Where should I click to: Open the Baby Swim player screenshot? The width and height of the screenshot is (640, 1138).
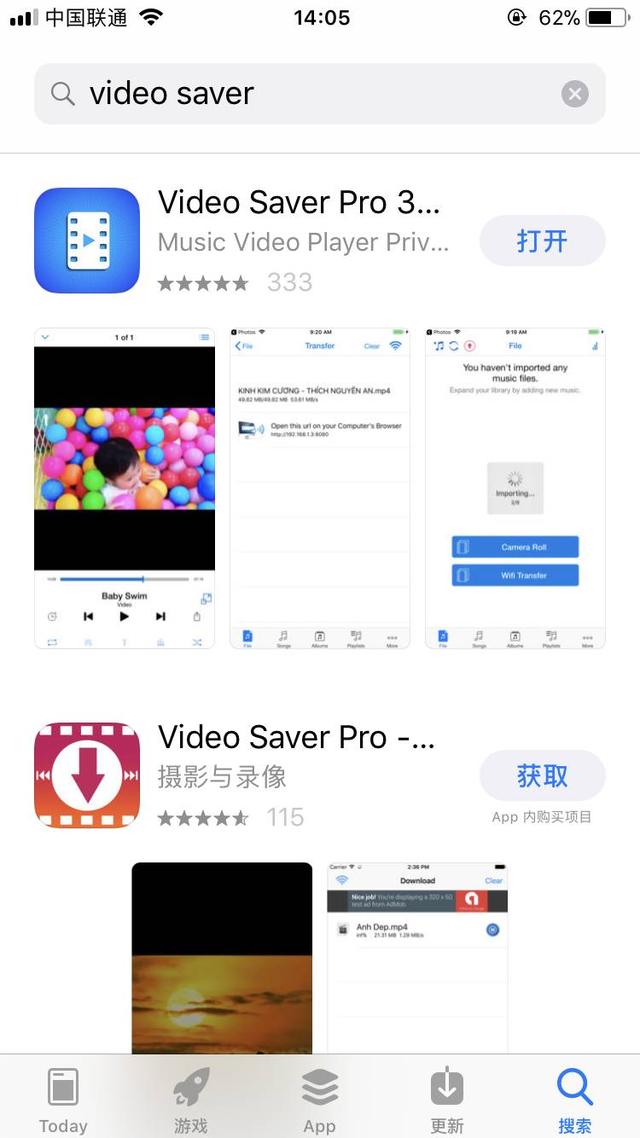[125, 488]
